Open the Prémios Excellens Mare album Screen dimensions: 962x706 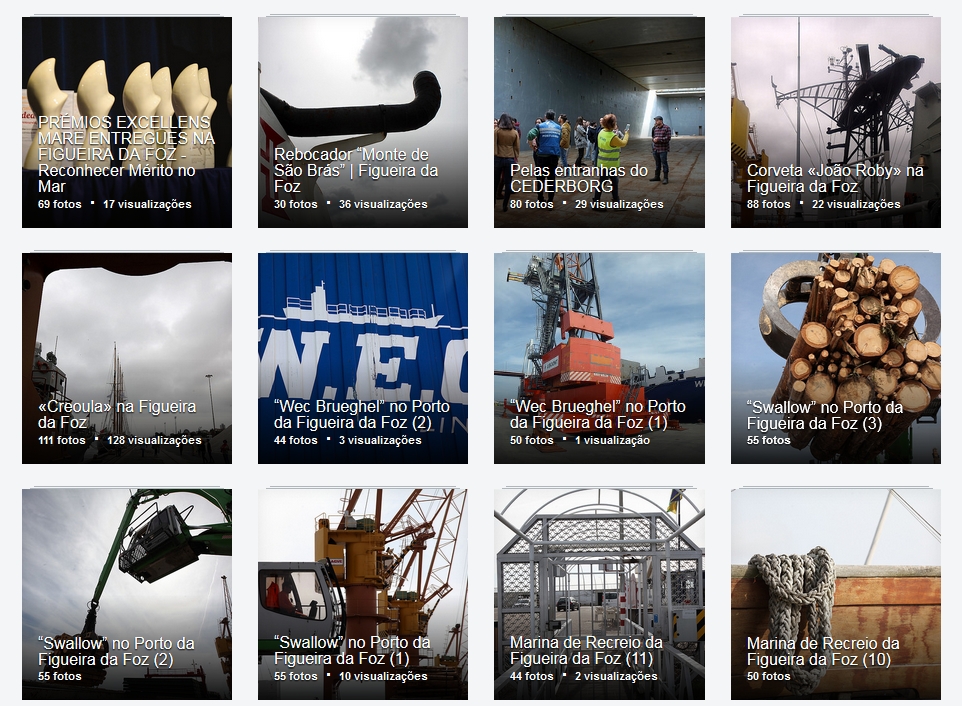(127, 122)
